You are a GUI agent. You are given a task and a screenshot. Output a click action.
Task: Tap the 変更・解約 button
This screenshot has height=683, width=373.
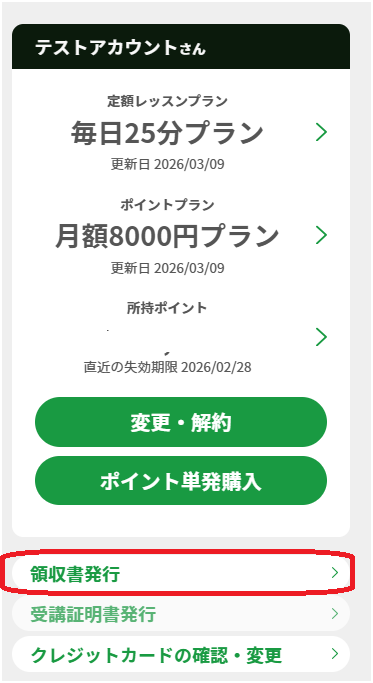point(180,422)
